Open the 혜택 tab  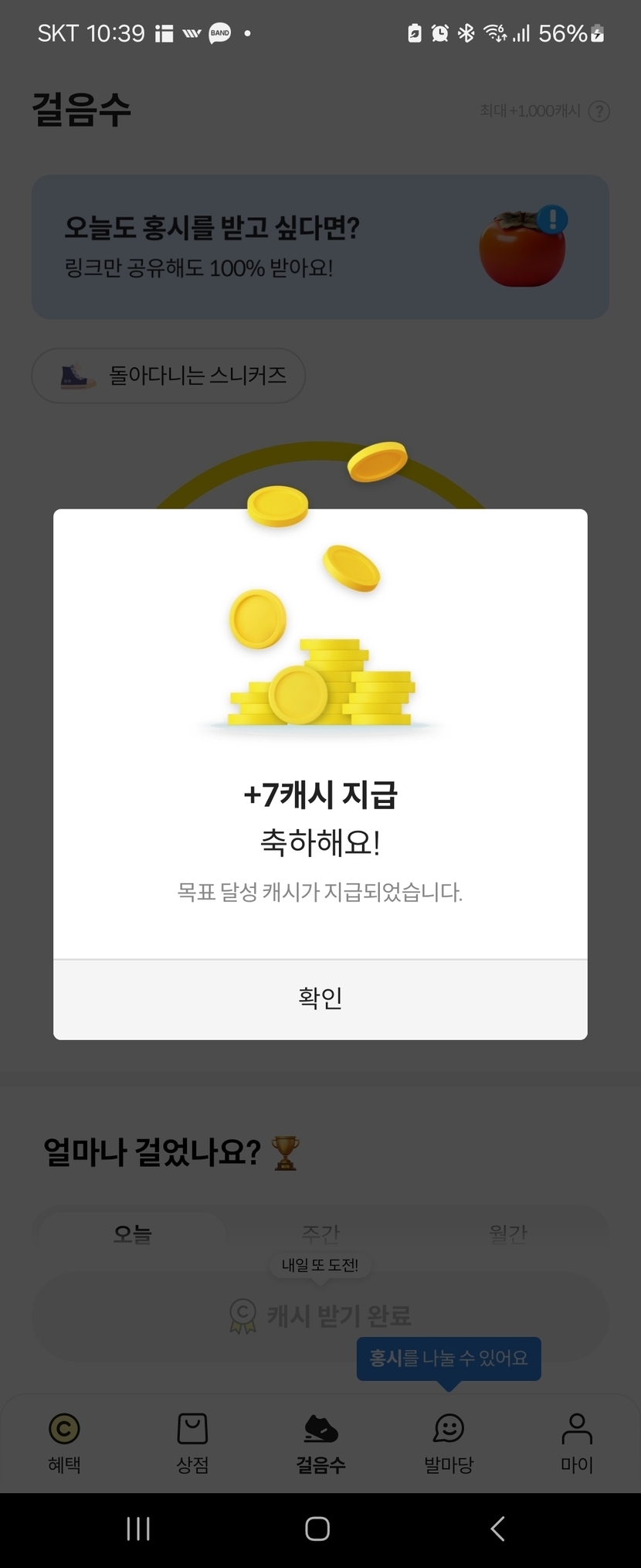(x=64, y=1442)
